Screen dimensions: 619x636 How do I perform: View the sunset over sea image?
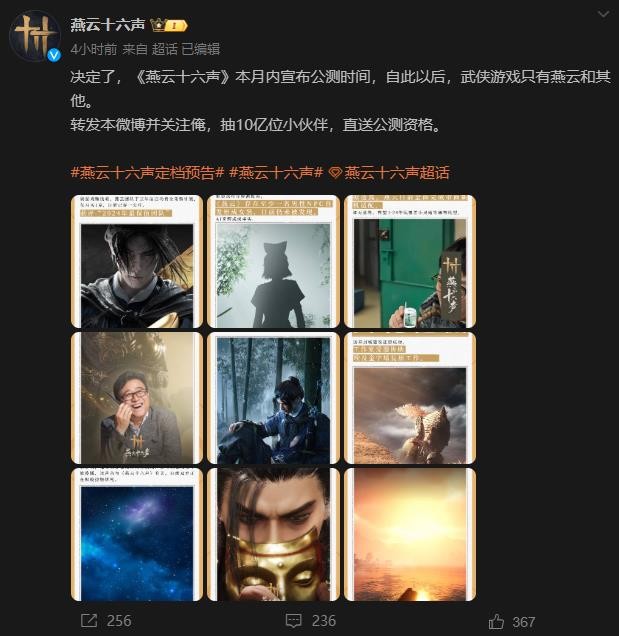(x=410, y=534)
